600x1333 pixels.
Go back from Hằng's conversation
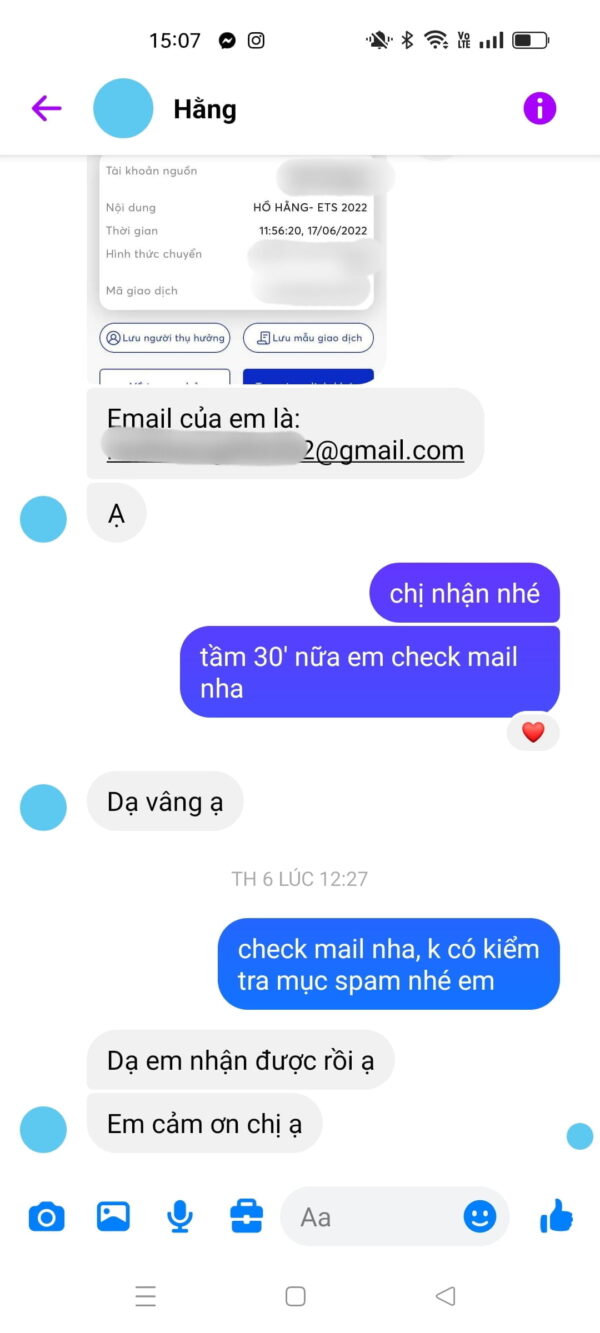pyautogui.click(x=46, y=108)
